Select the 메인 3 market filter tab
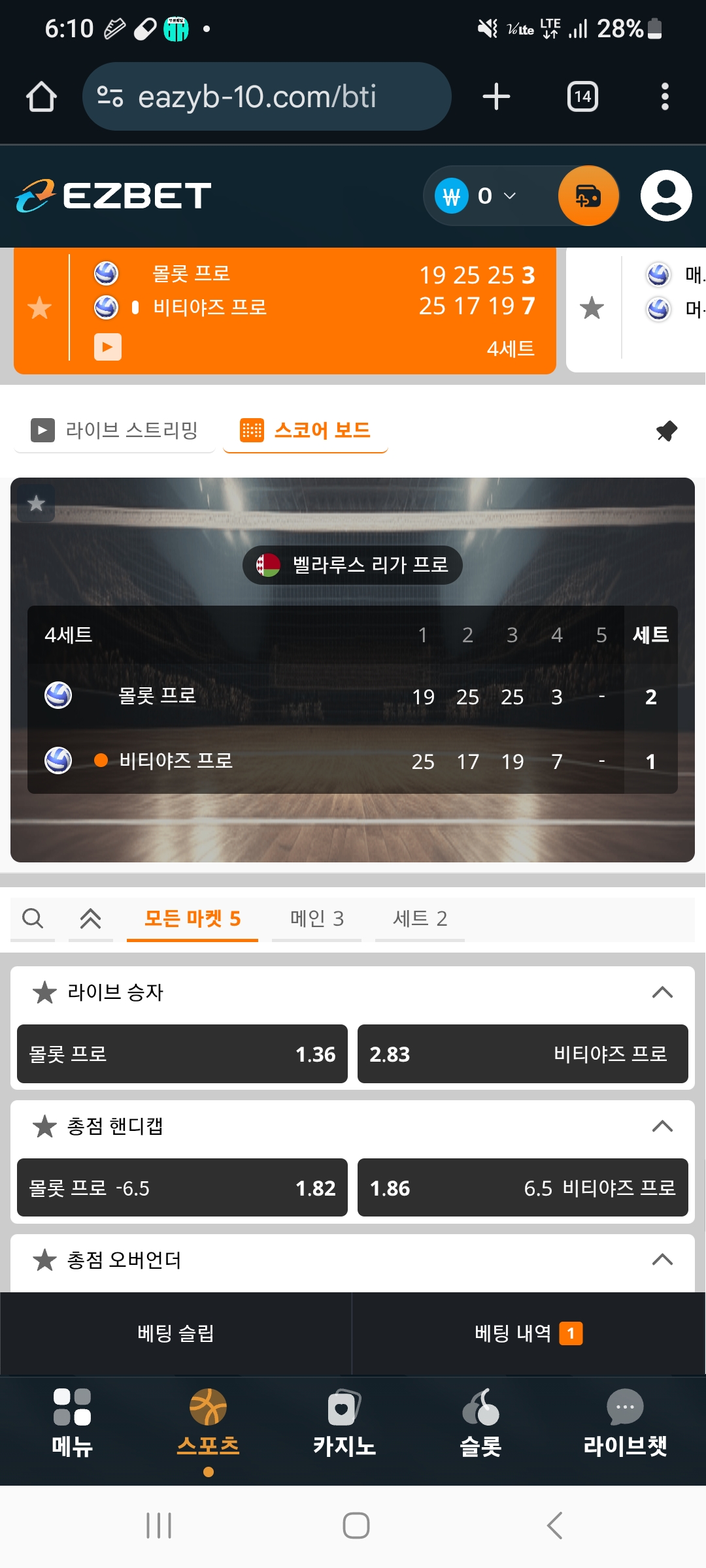This screenshot has height=1568, width=706. [316, 919]
